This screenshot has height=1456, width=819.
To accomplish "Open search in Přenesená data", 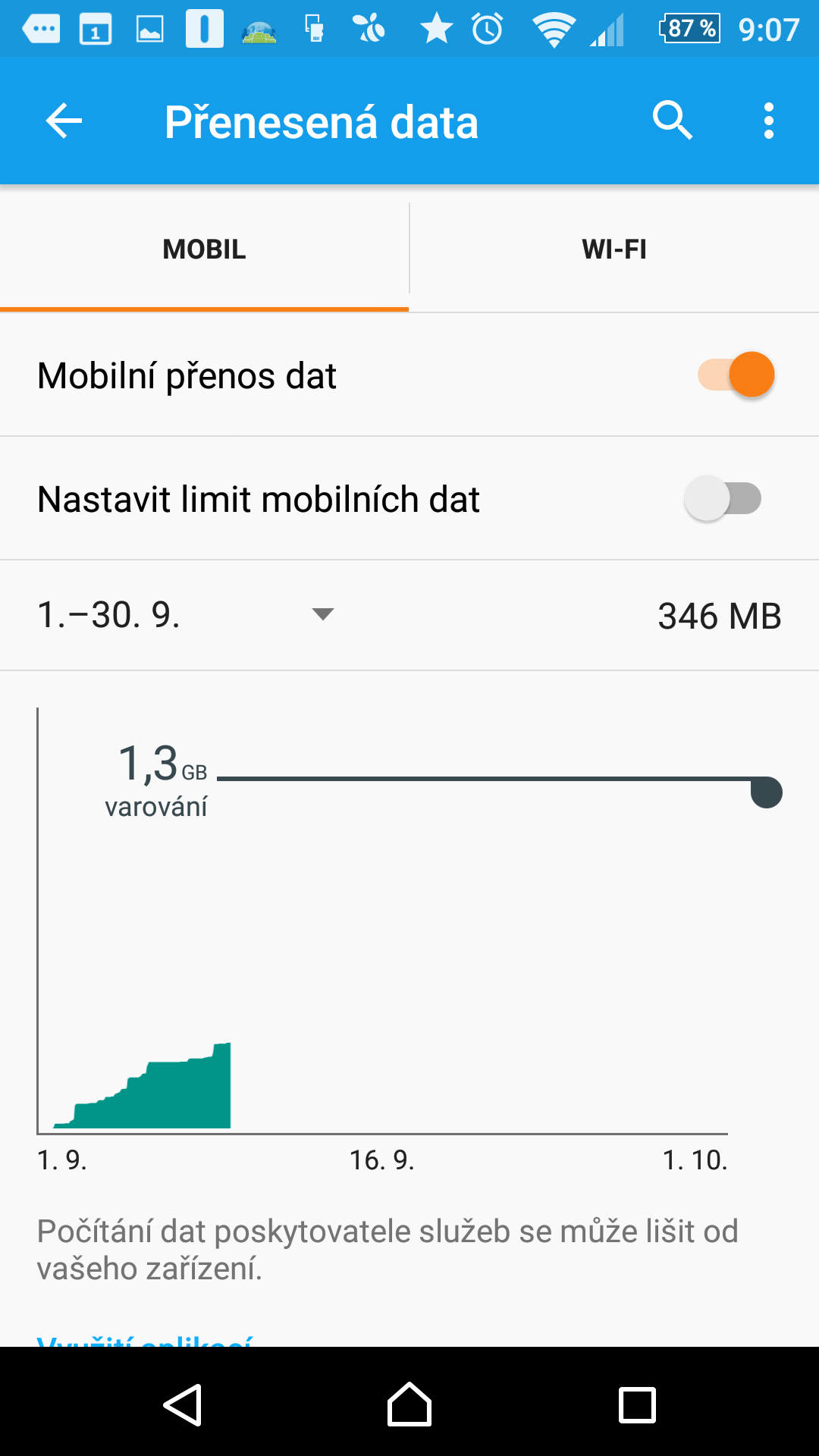I will click(x=673, y=121).
